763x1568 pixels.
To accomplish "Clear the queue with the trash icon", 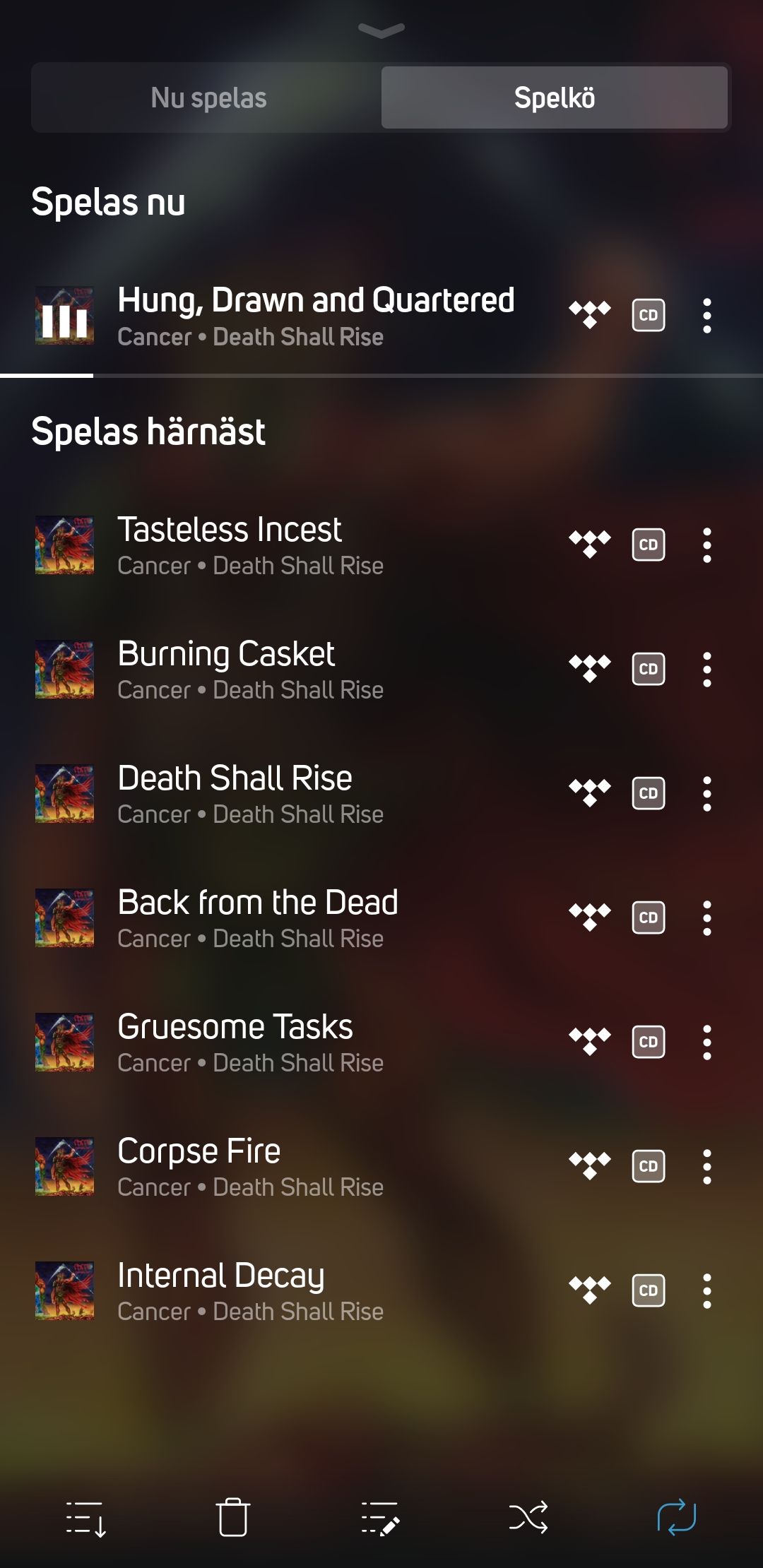I will pyautogui.click(x=233, y=1517).
